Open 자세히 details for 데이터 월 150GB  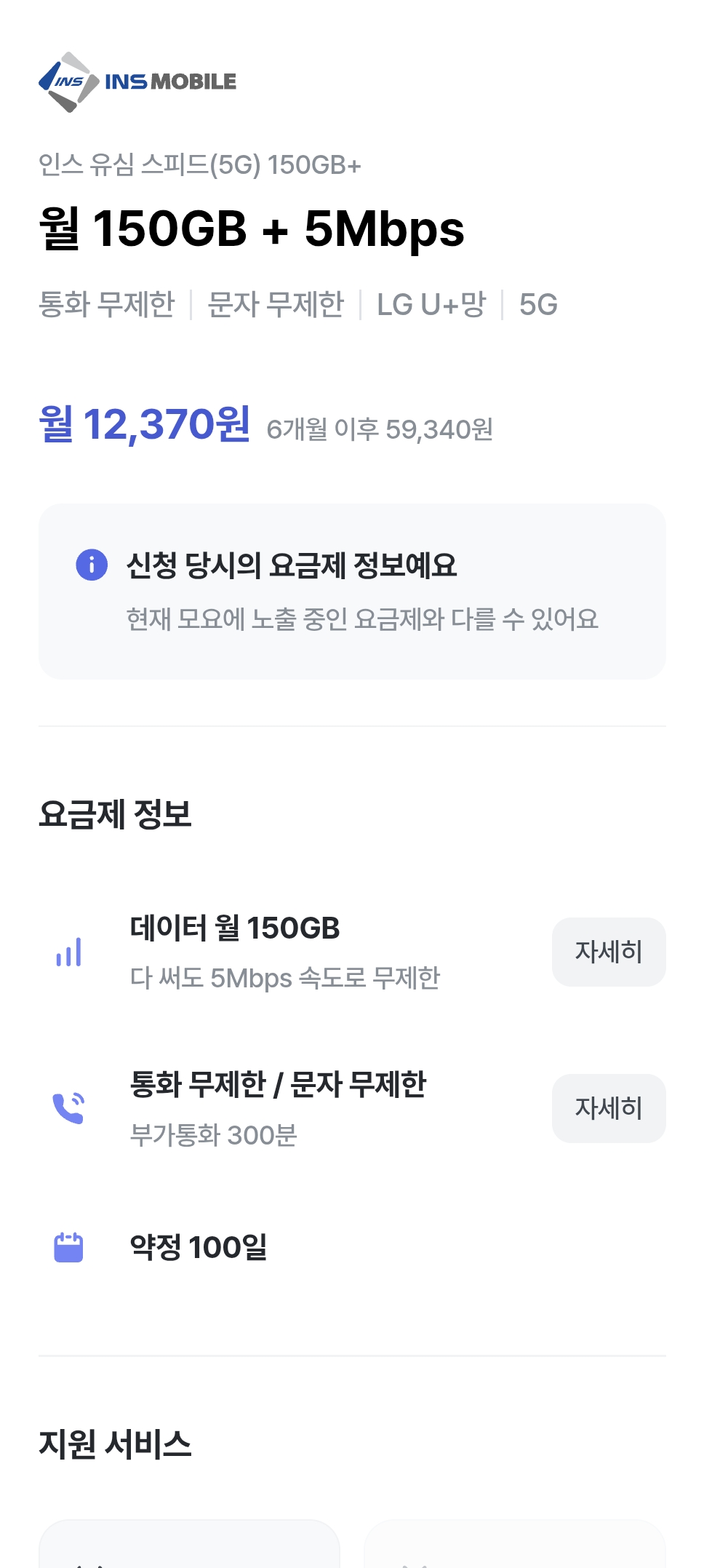[x=609, y=952]
